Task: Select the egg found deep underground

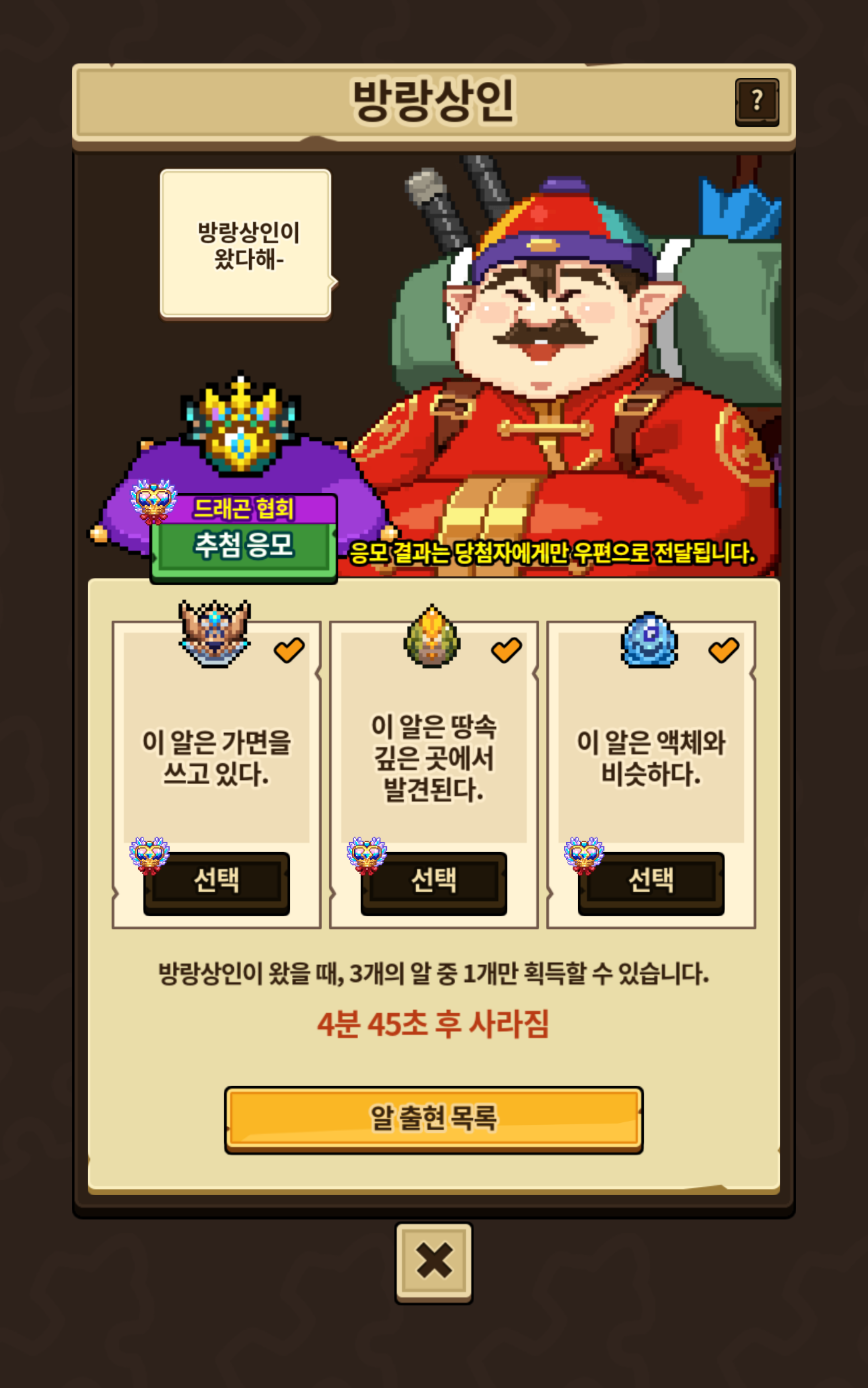Action: click(x=434, y=883)
